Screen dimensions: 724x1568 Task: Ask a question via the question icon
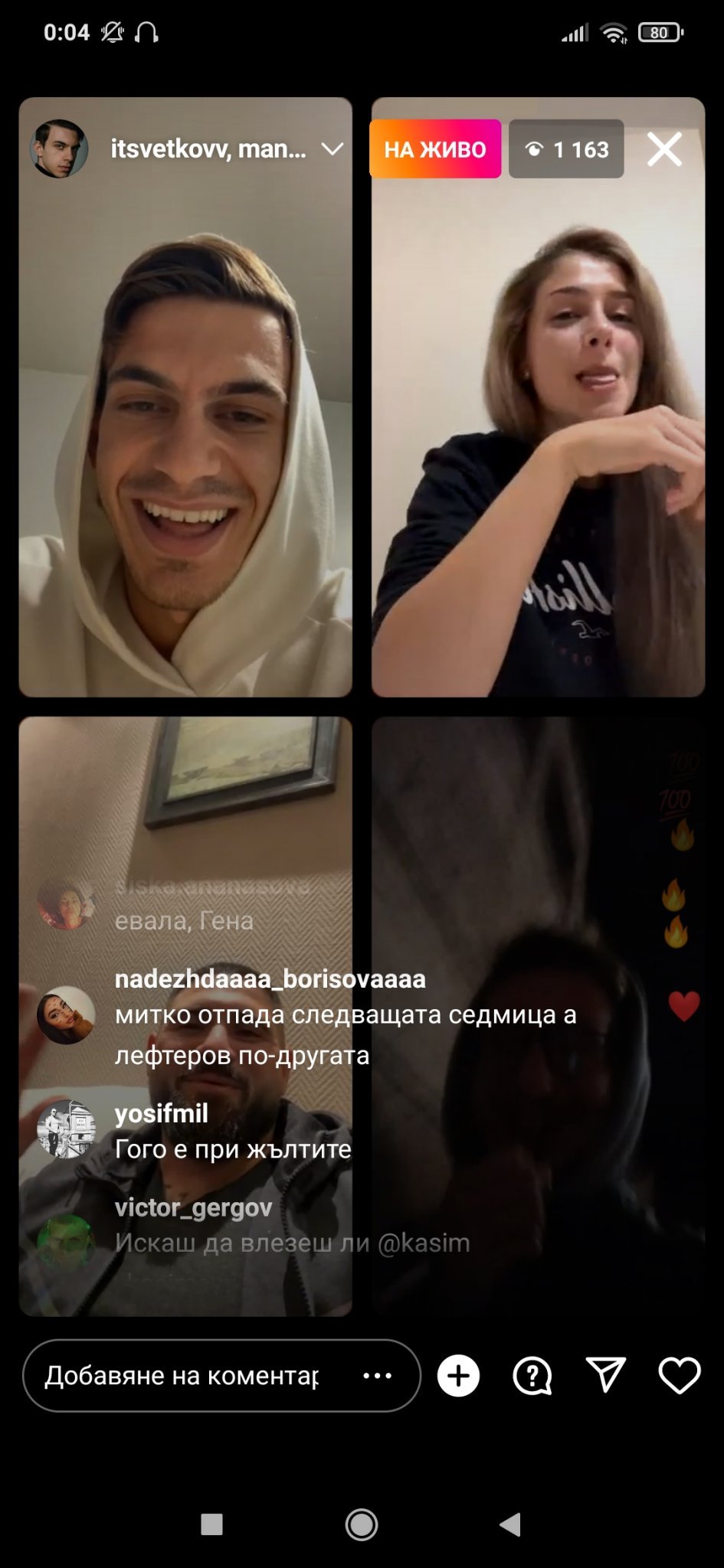coord(532,1376)
